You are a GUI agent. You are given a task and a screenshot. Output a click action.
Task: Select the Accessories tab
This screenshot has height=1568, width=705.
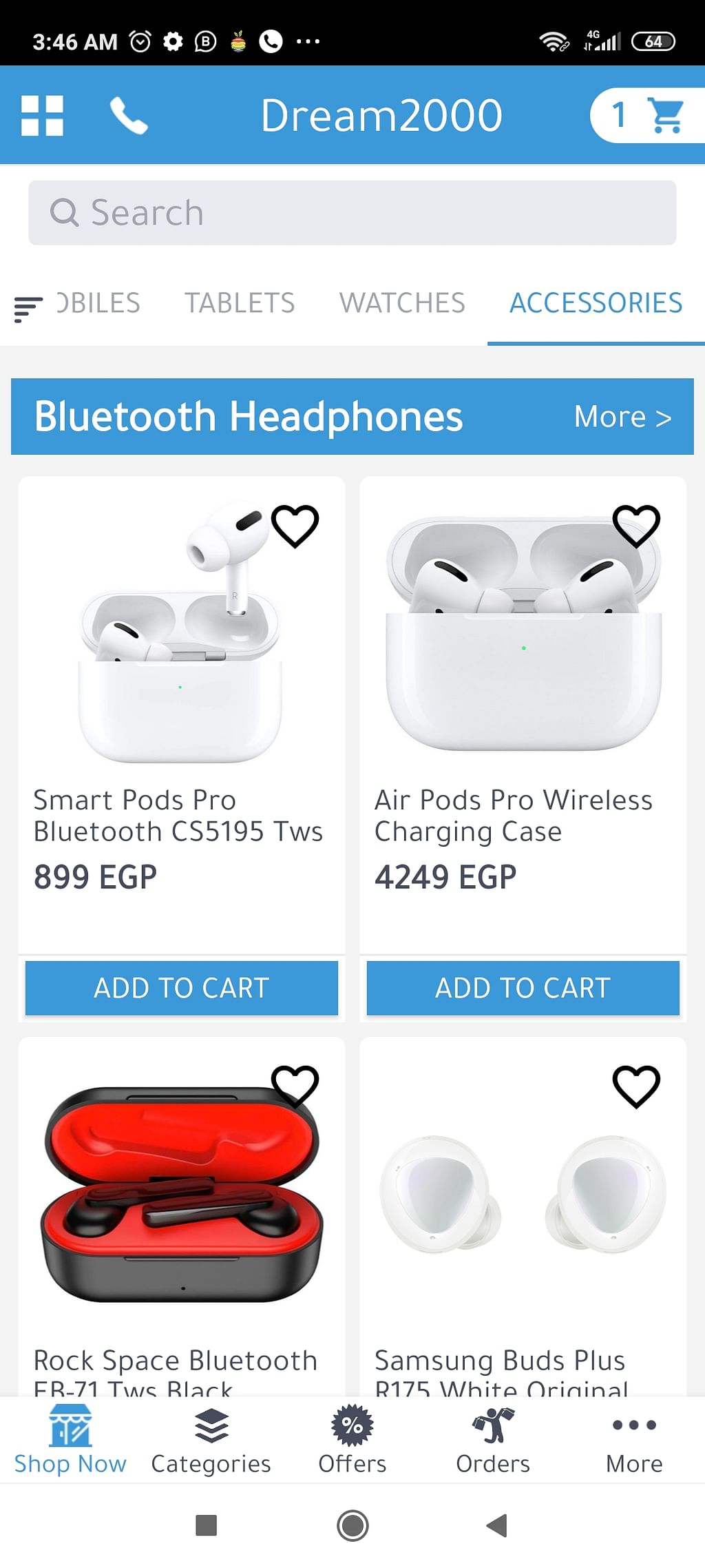coord(596,303)
